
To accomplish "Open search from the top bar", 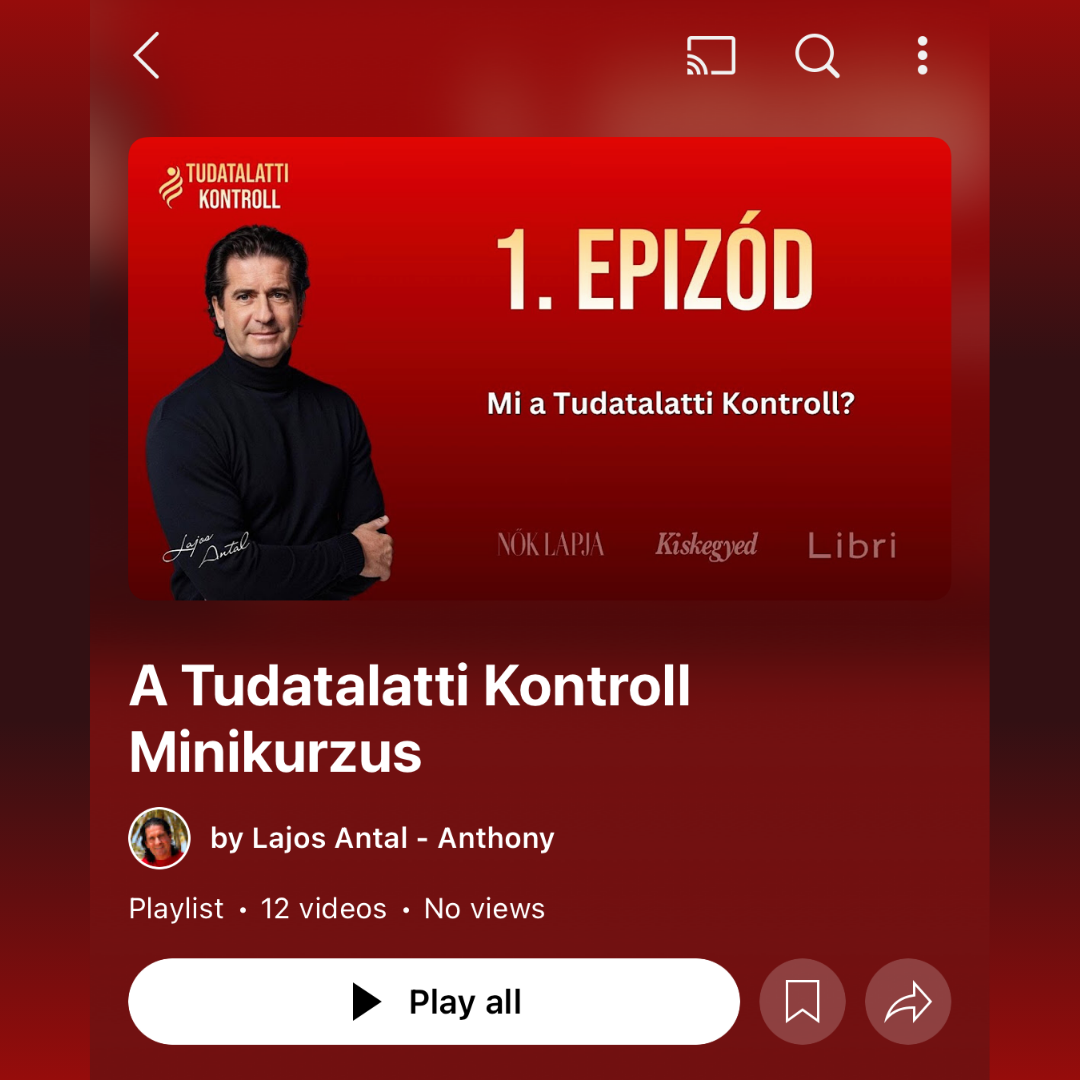I will pyautogui.click(x=817, y=56).
